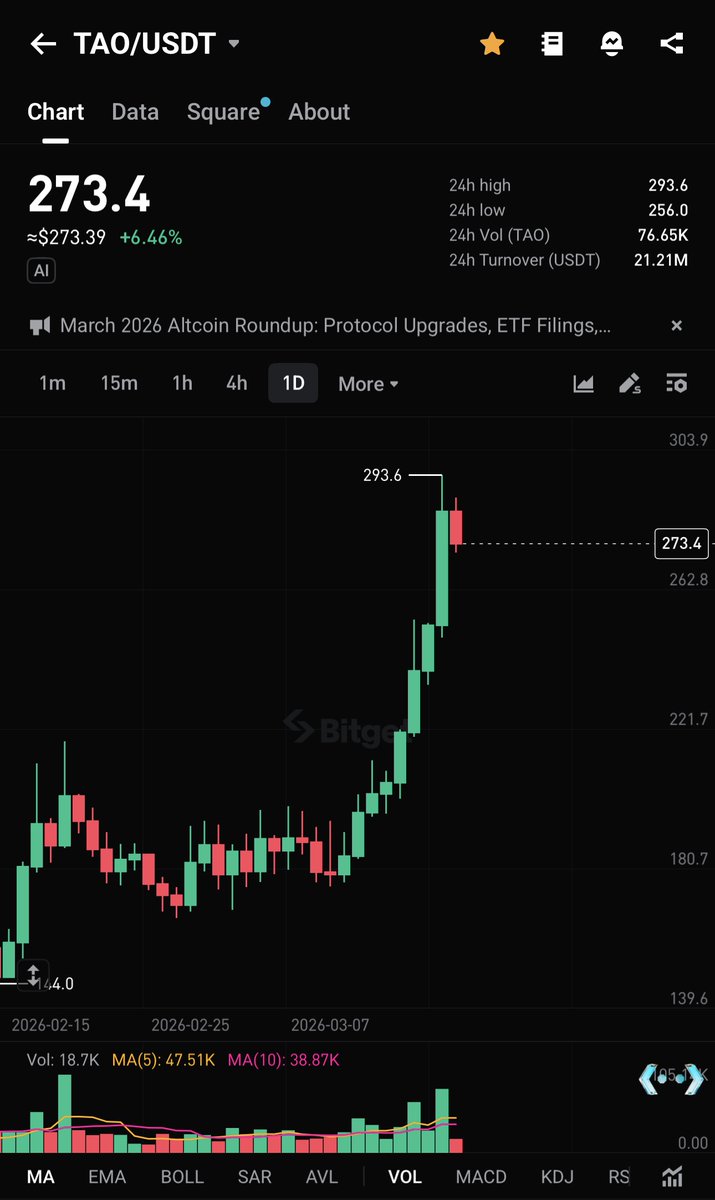Show the KDJ sub-indicator
This screenshot has width=715, height=1200.
(557, 1177)
